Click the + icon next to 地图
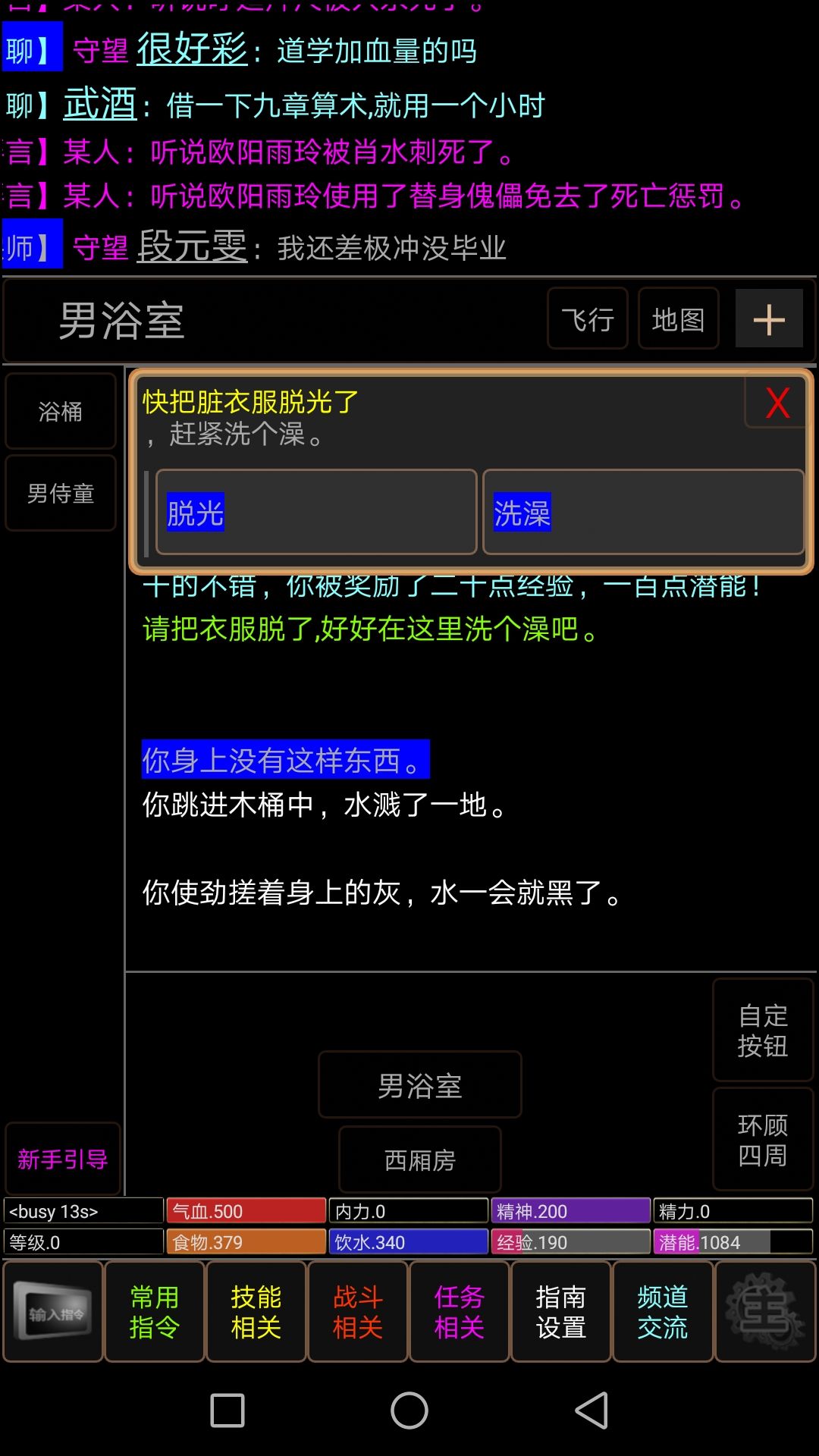819x1456 pixels. 769,319
